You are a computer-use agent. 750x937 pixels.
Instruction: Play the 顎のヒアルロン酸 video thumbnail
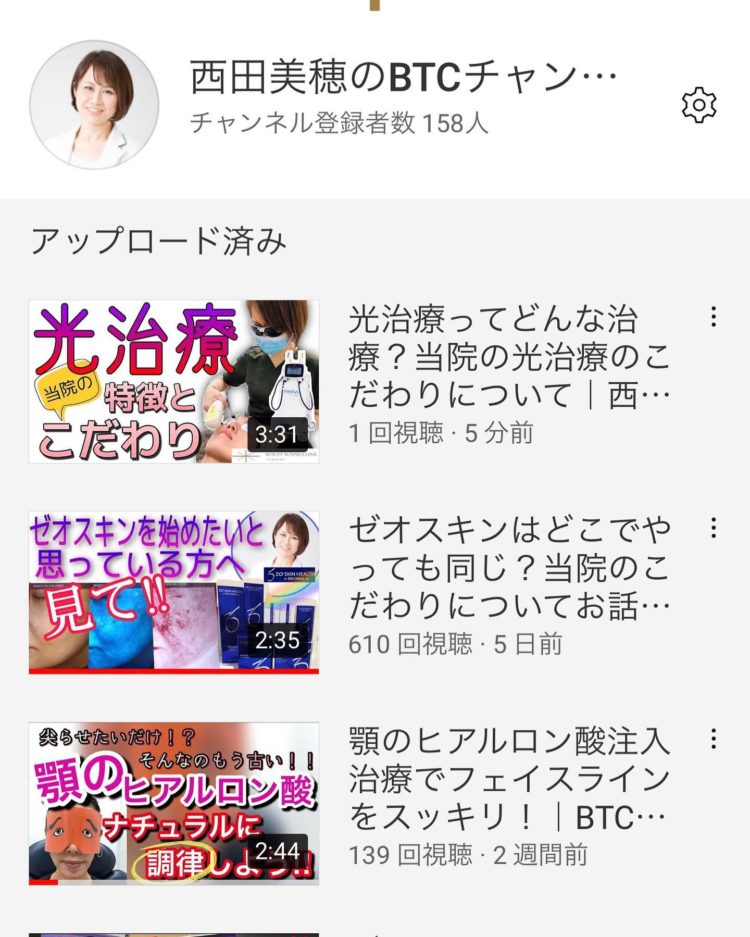(174, 803)
